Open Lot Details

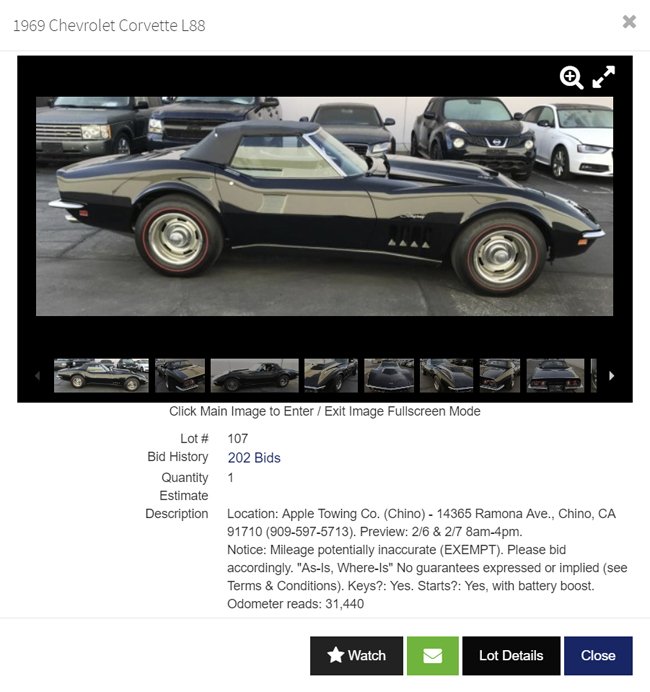(x=510, y=656)
